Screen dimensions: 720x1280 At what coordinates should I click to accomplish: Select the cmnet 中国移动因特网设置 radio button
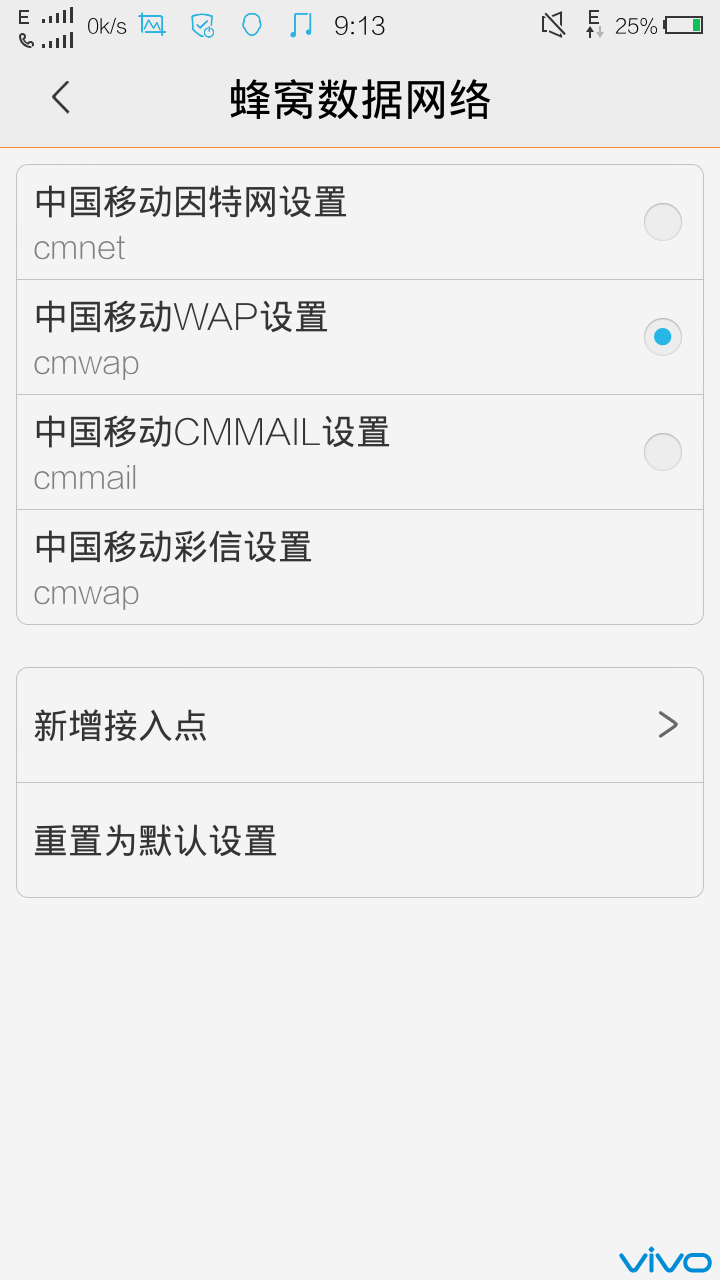pos(662,222)
